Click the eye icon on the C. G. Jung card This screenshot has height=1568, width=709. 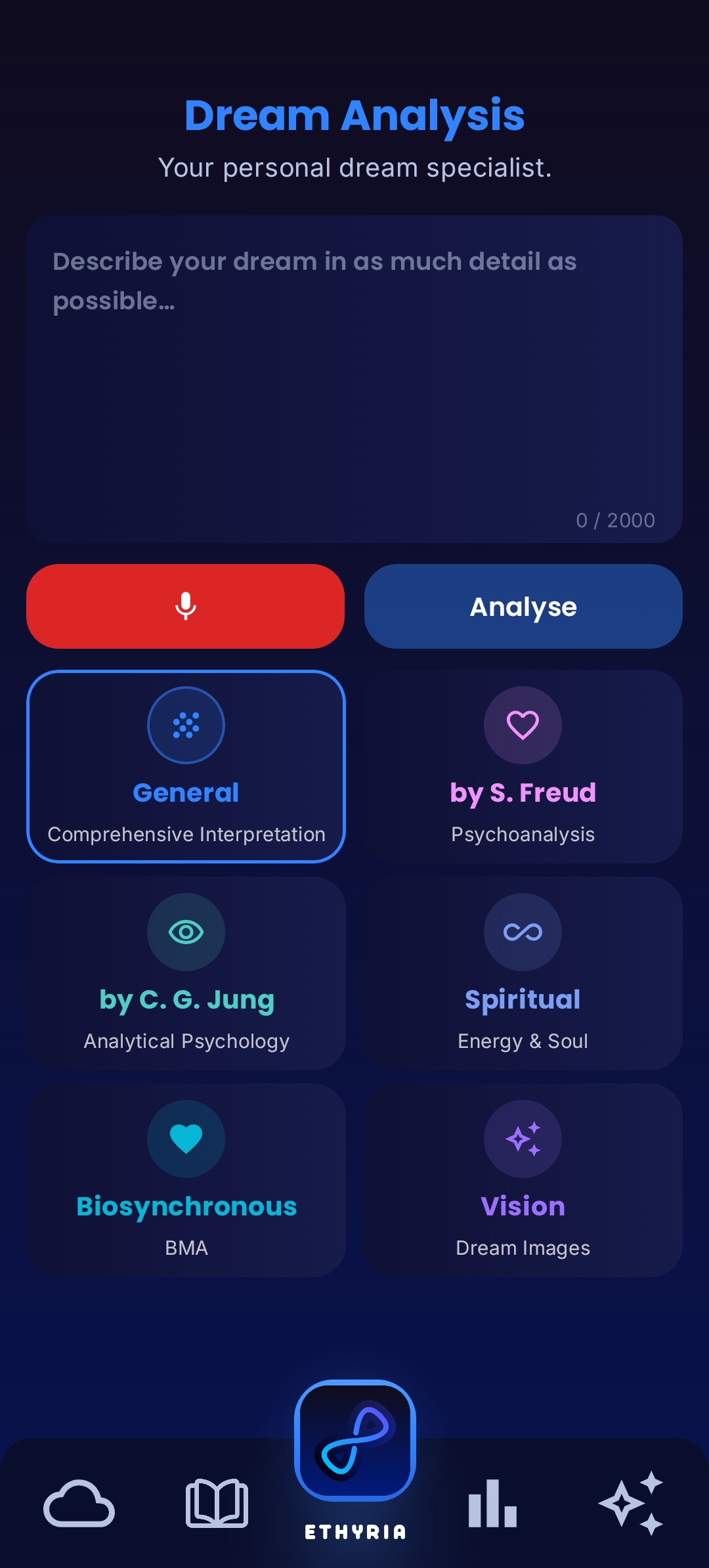point(186,932)
